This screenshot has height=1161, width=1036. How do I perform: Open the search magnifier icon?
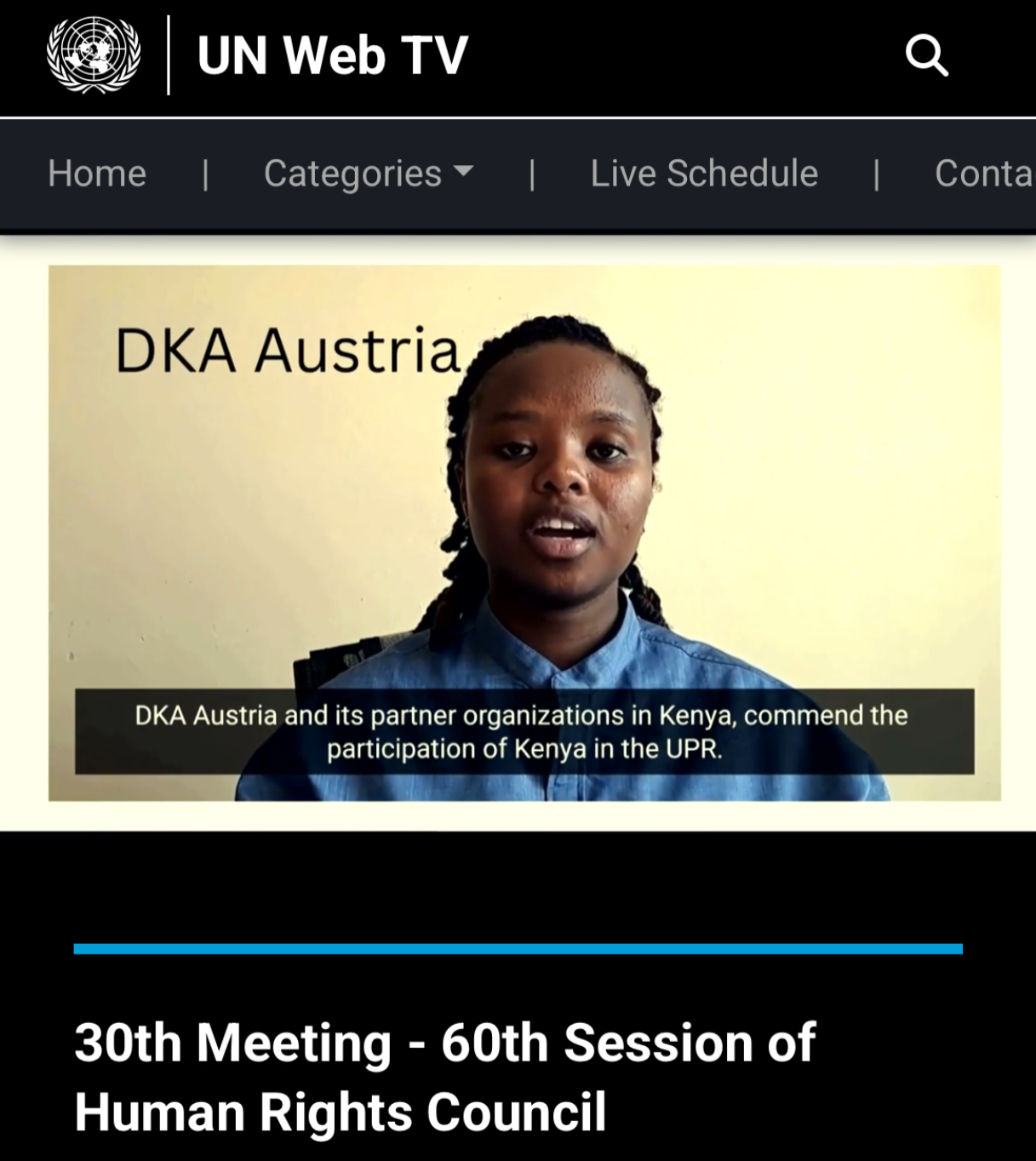point(926,55)
